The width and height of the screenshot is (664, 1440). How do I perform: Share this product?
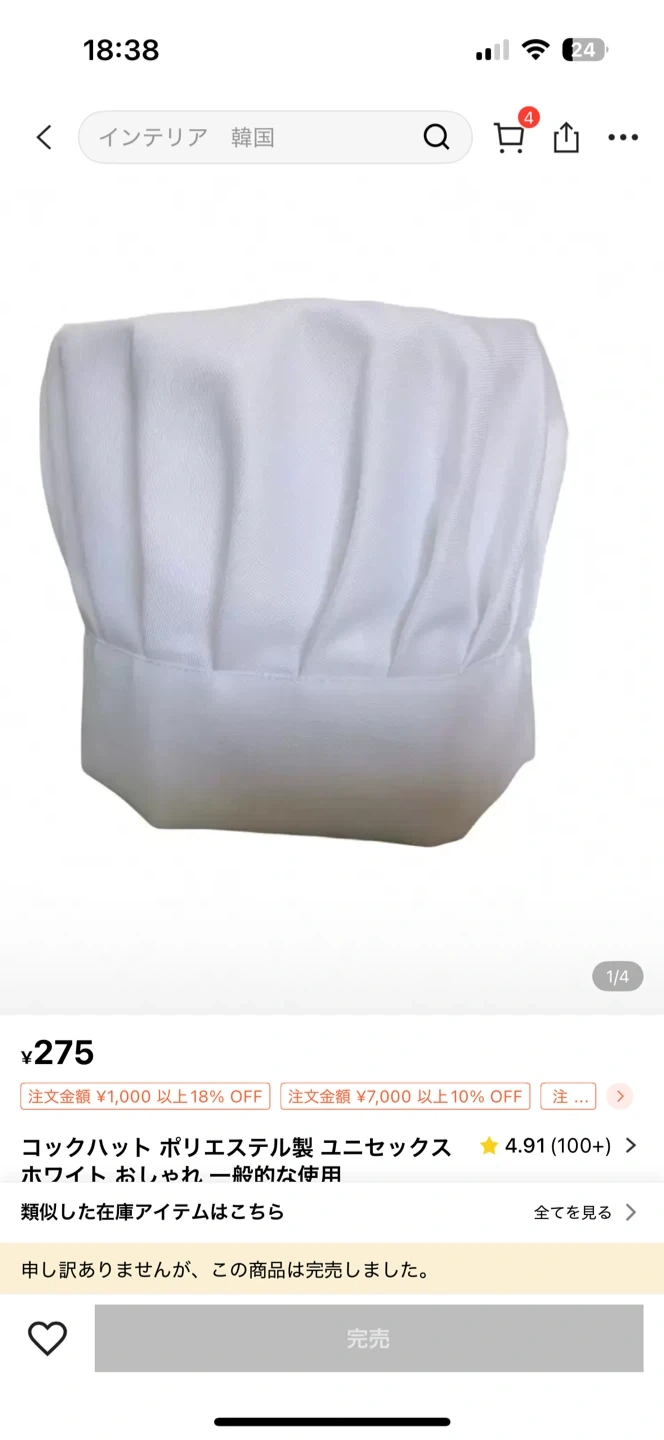pos(566,137)
